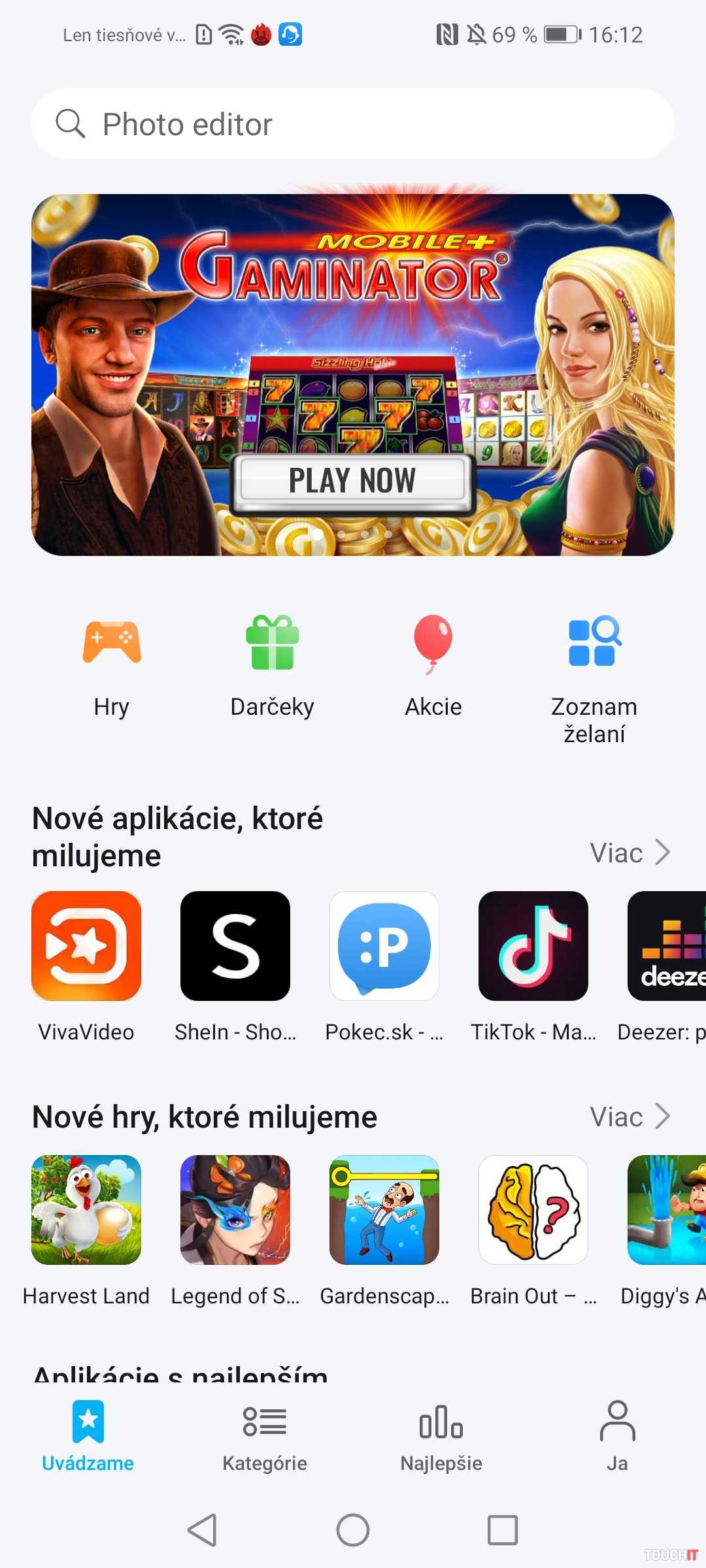Open the VivaVideo app
Viewport: 706px width, 1568px height.
tap(86, 946)
